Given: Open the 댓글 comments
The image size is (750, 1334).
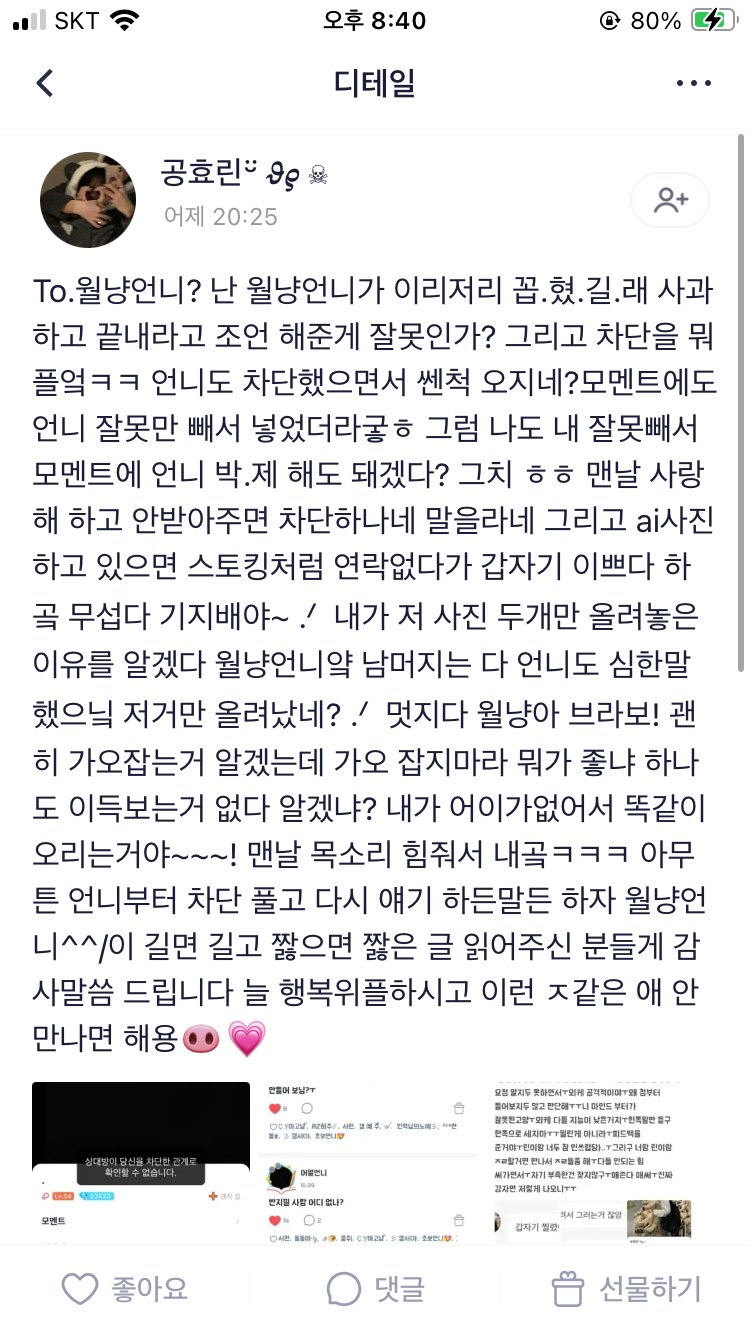Looking at the screenshot, I should pos(375,1288).
